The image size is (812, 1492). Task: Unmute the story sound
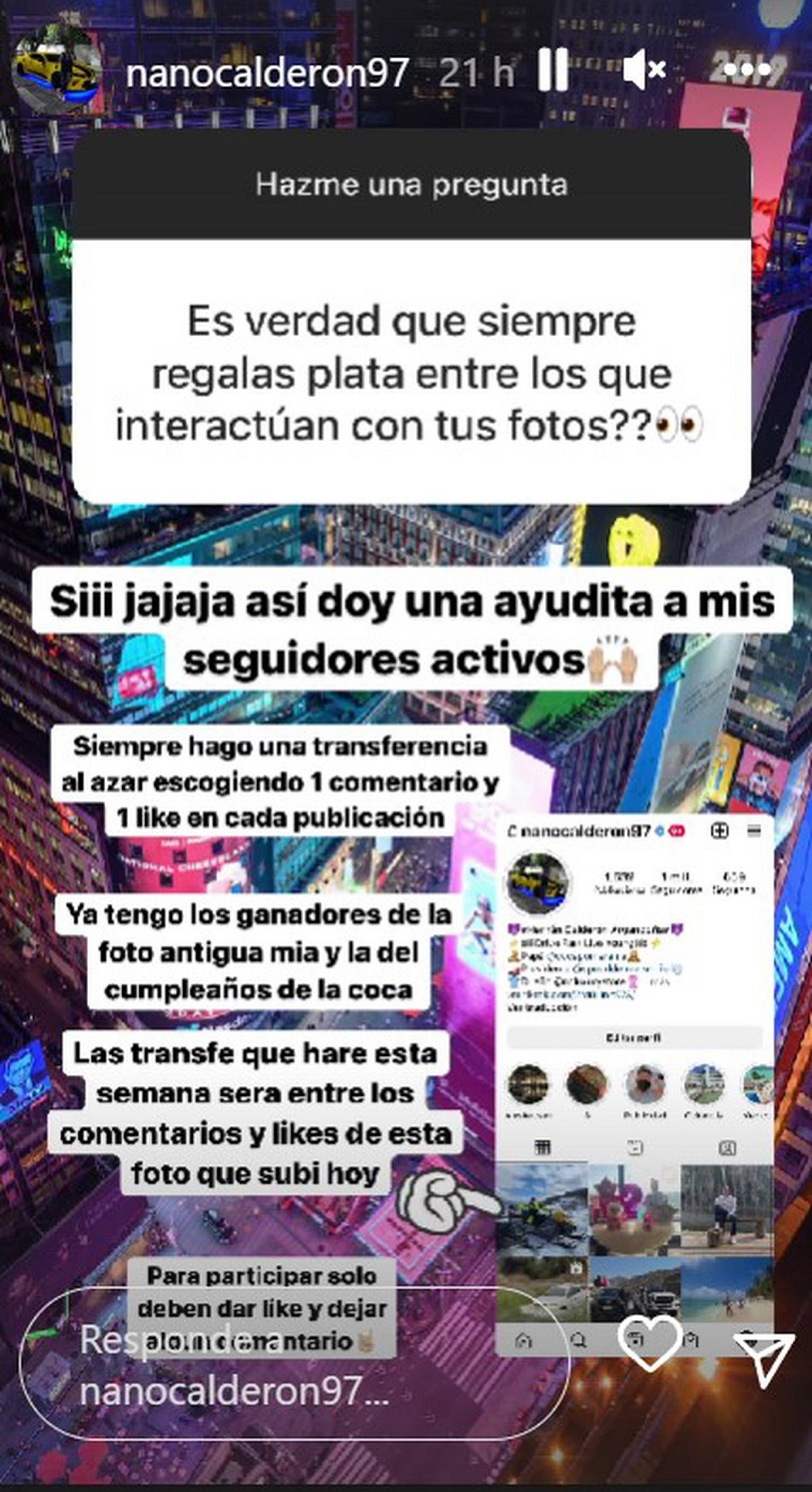(644, 69)
